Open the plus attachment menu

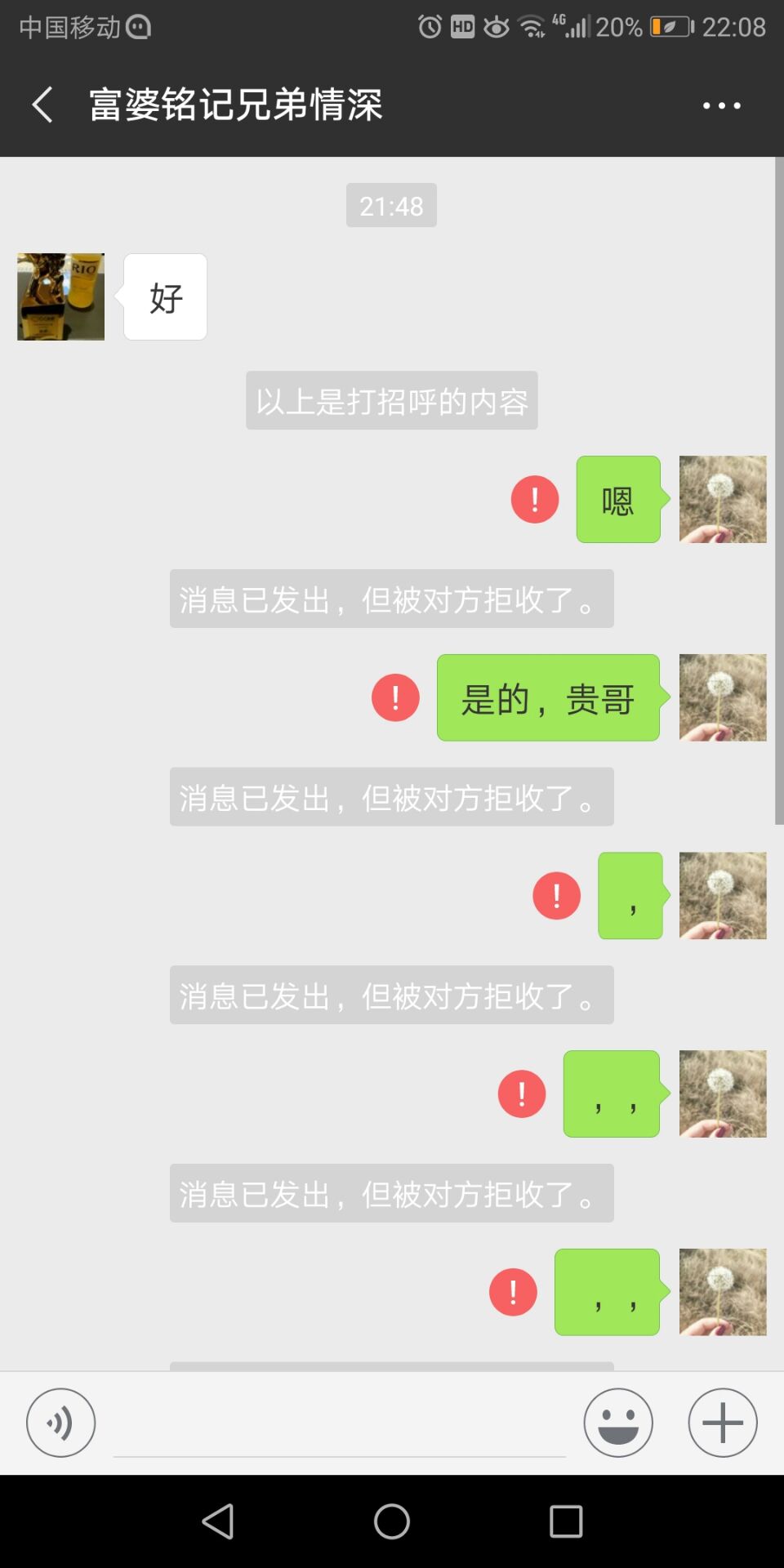(723, 1423)
